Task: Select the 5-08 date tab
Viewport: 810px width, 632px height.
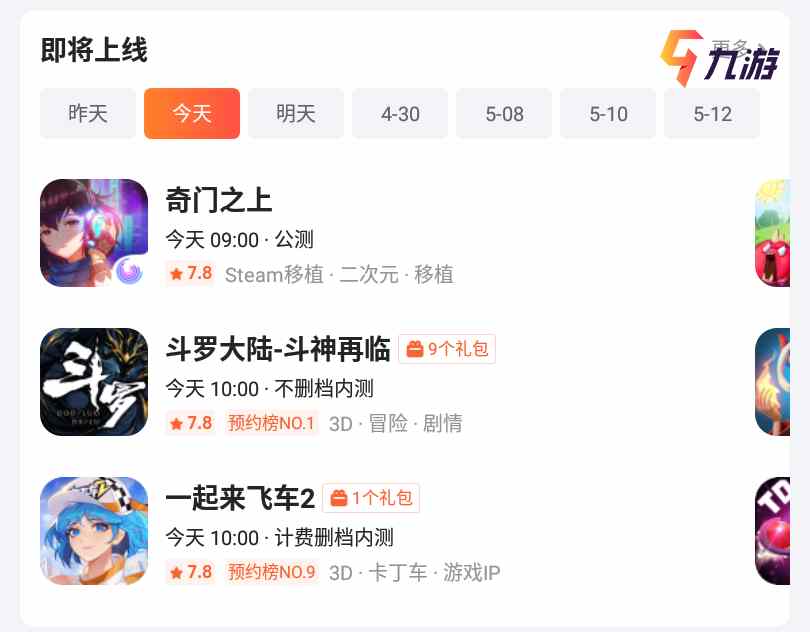Action: tap(504, 114)
